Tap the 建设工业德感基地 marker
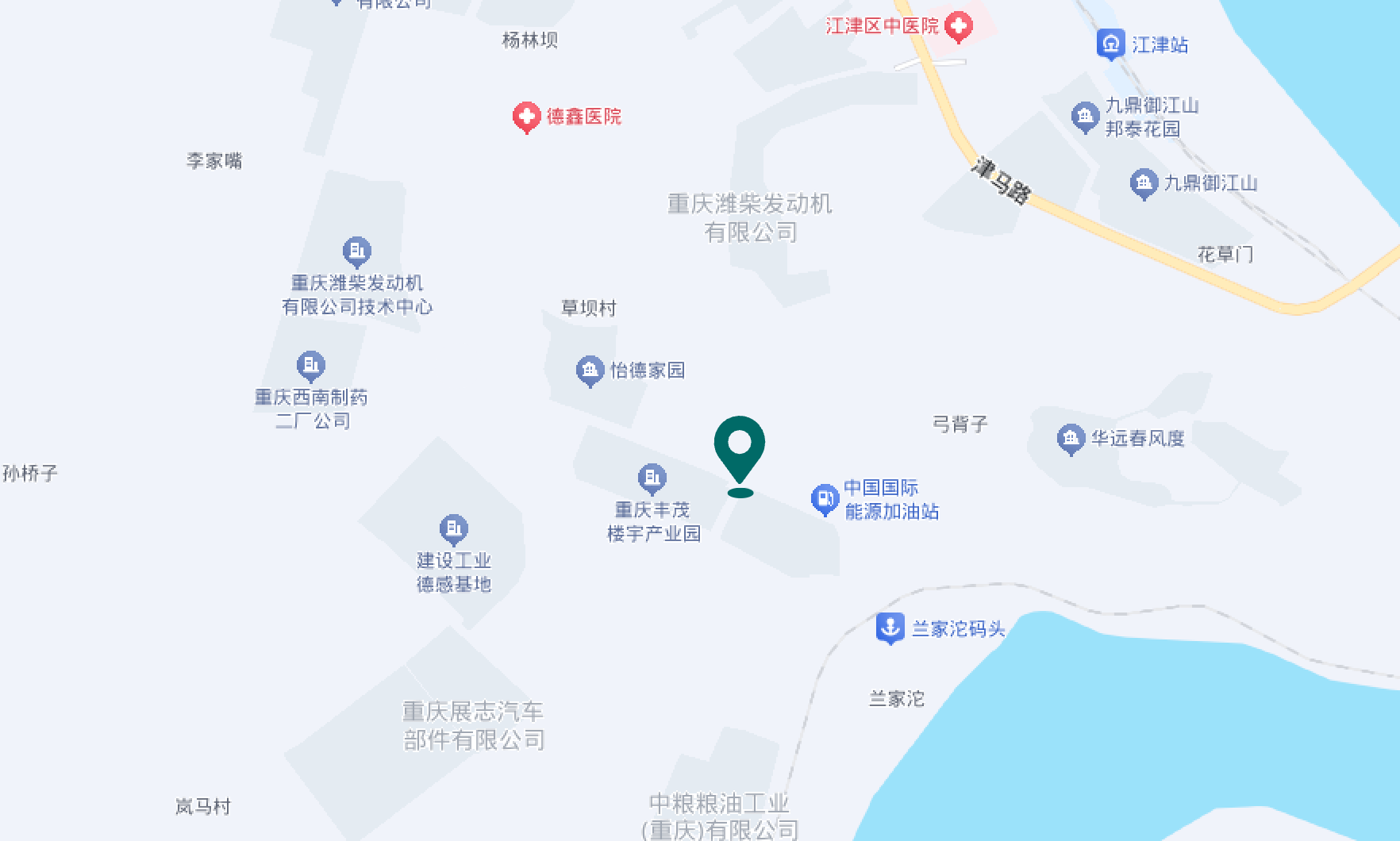Viewport: 1400px width, 841px height. click(453, 528)
